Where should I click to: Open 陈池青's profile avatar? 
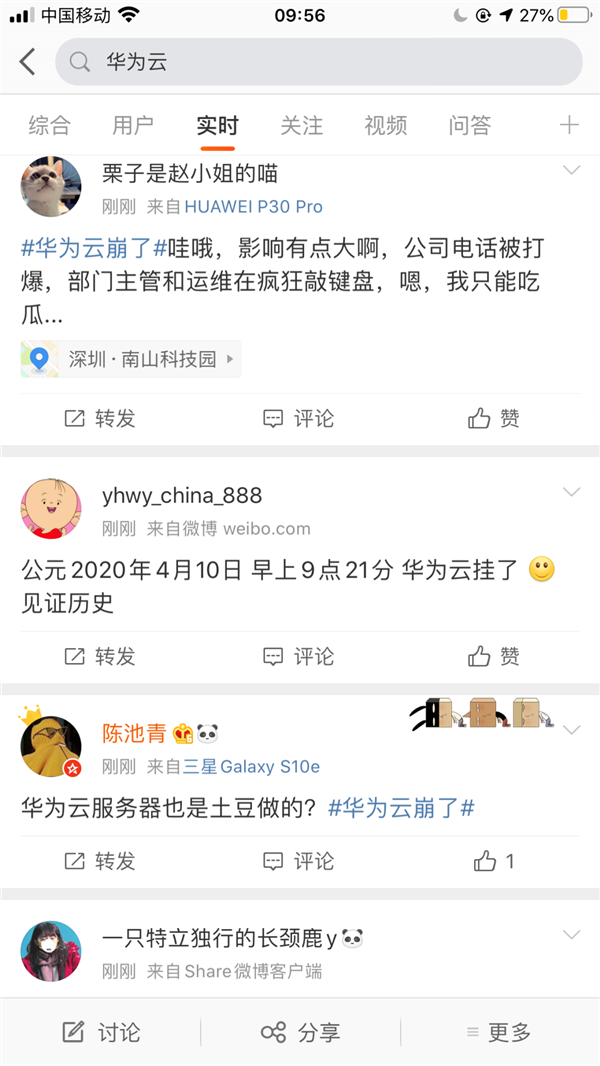(x=51, y=745)
